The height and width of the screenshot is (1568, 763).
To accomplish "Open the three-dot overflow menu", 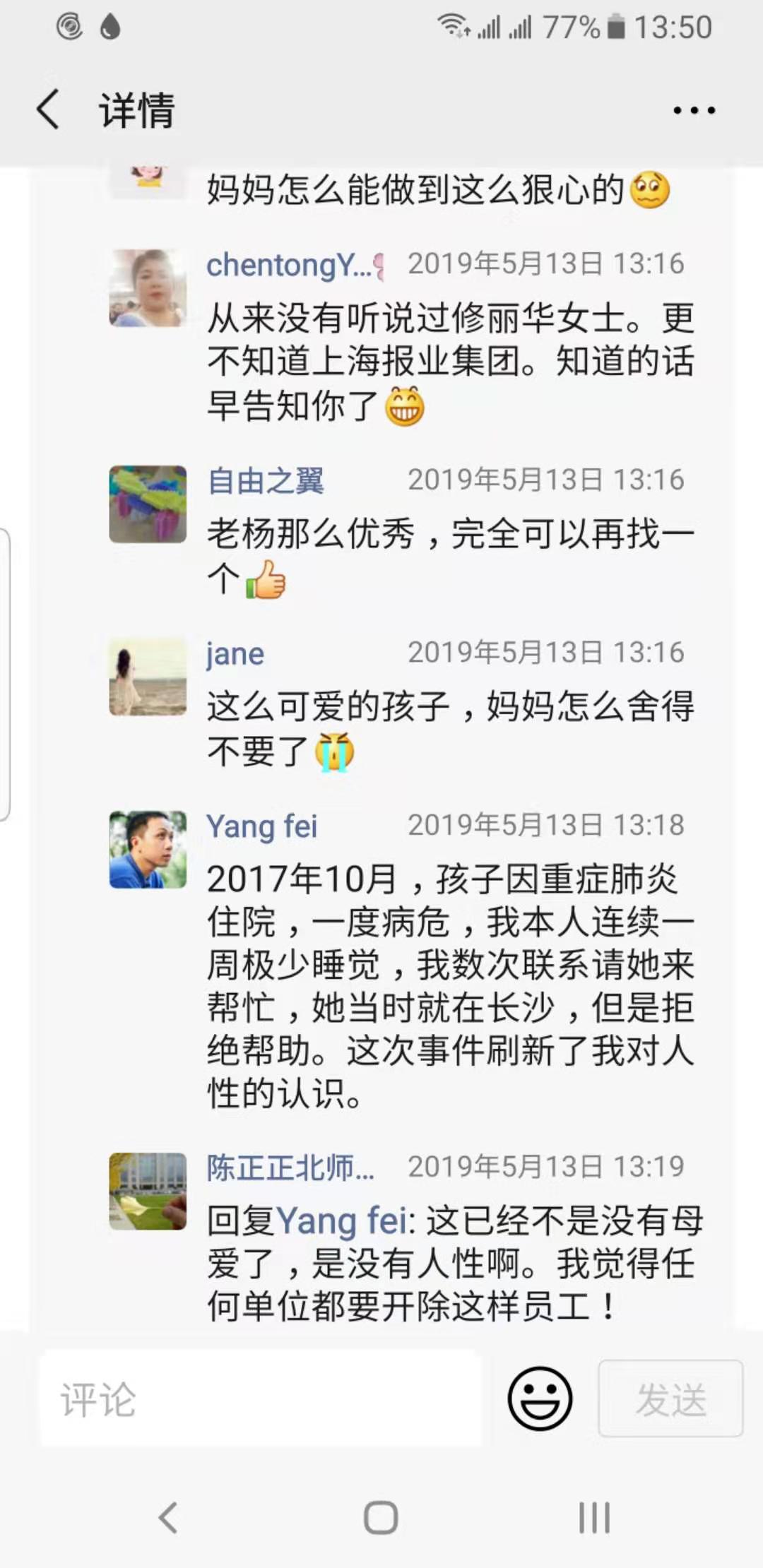I will click(694, 110).
